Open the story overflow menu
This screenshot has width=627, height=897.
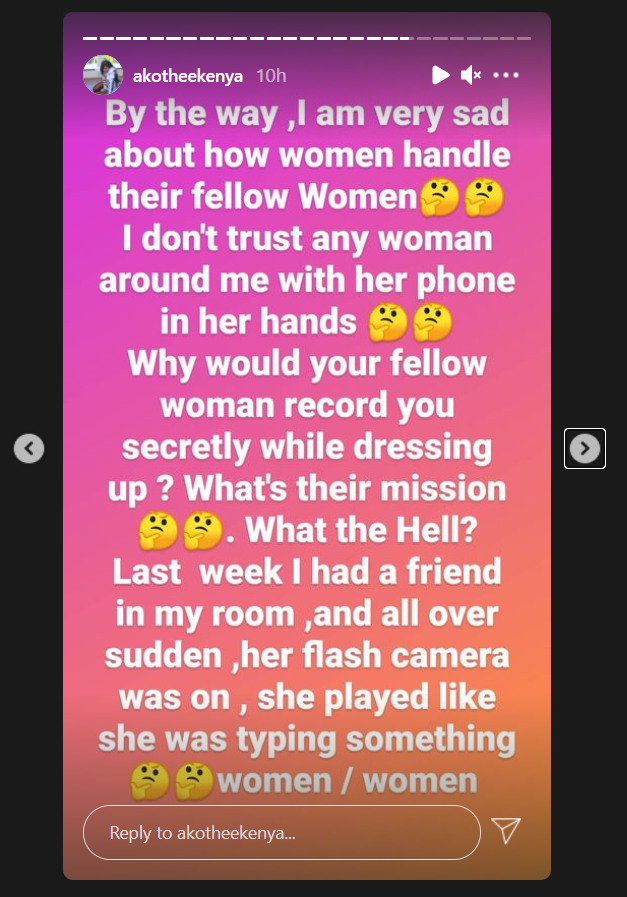tap(506, 75)
